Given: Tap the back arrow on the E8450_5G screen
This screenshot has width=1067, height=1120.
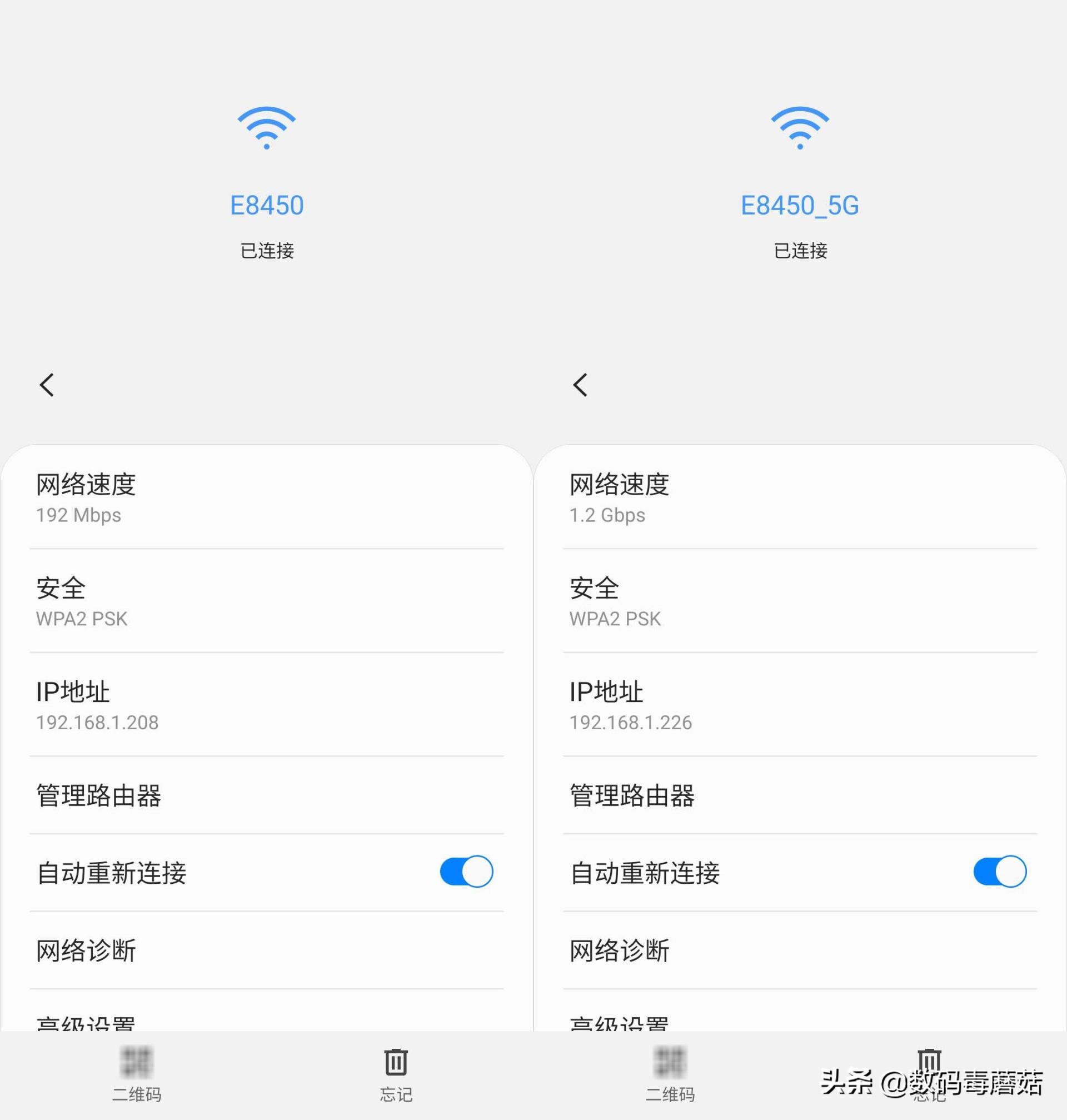Looking at the screenshot, I should point(580,385).
